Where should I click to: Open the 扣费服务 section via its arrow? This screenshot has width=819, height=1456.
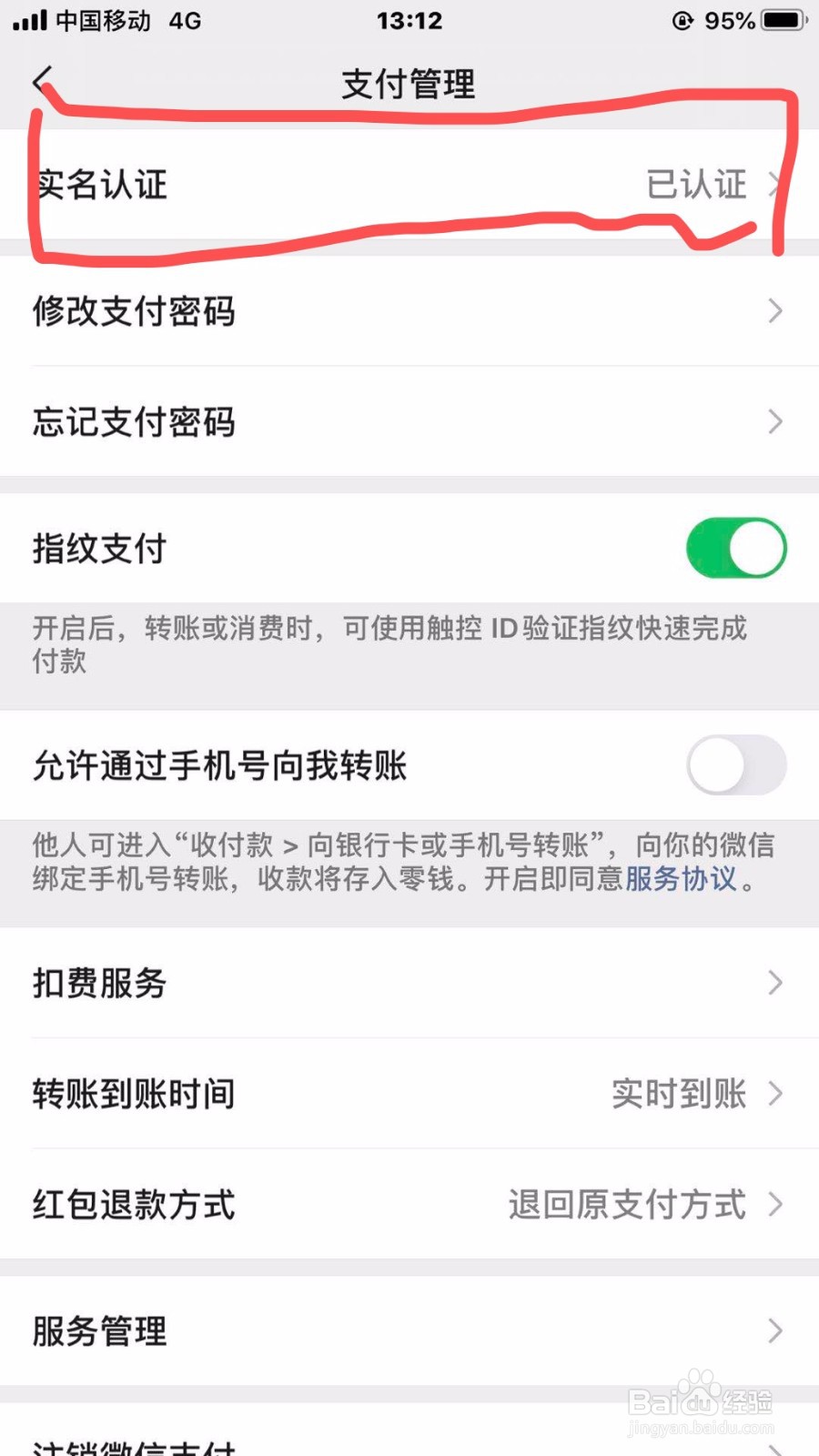tap(775, 983)
